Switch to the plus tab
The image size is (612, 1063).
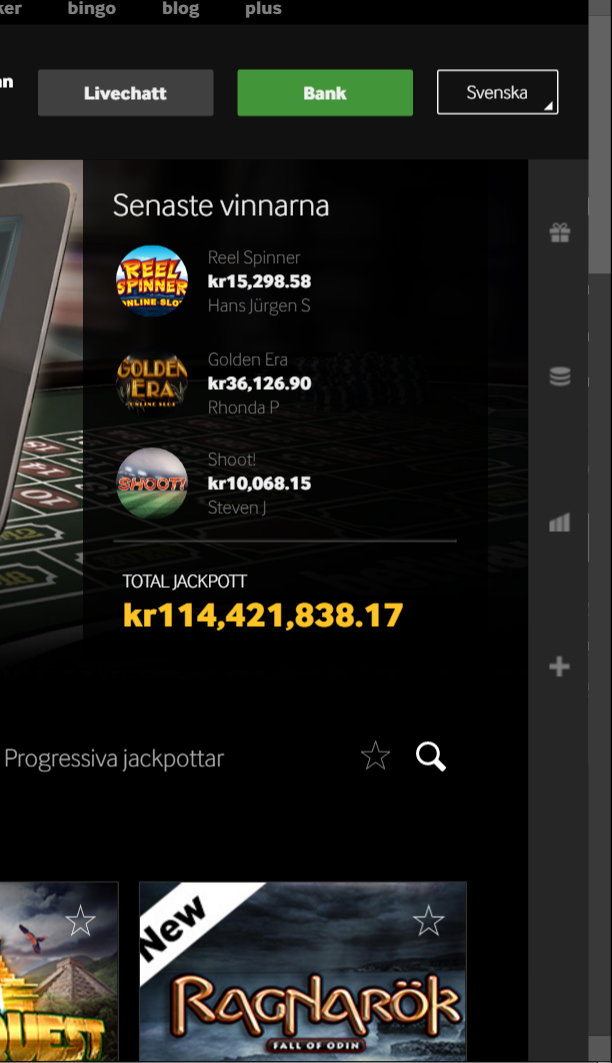263,9
